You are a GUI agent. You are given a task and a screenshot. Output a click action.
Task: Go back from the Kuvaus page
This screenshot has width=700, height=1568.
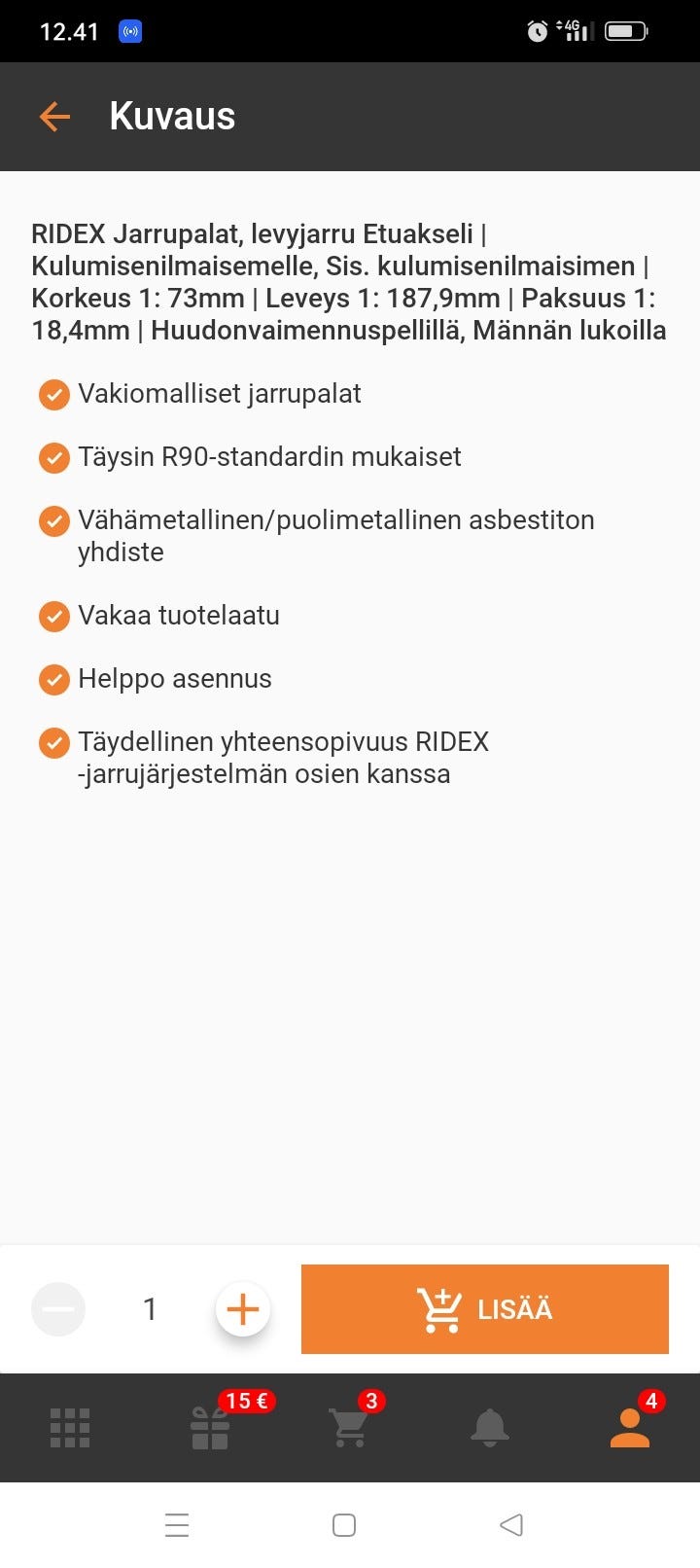point(54,117)
